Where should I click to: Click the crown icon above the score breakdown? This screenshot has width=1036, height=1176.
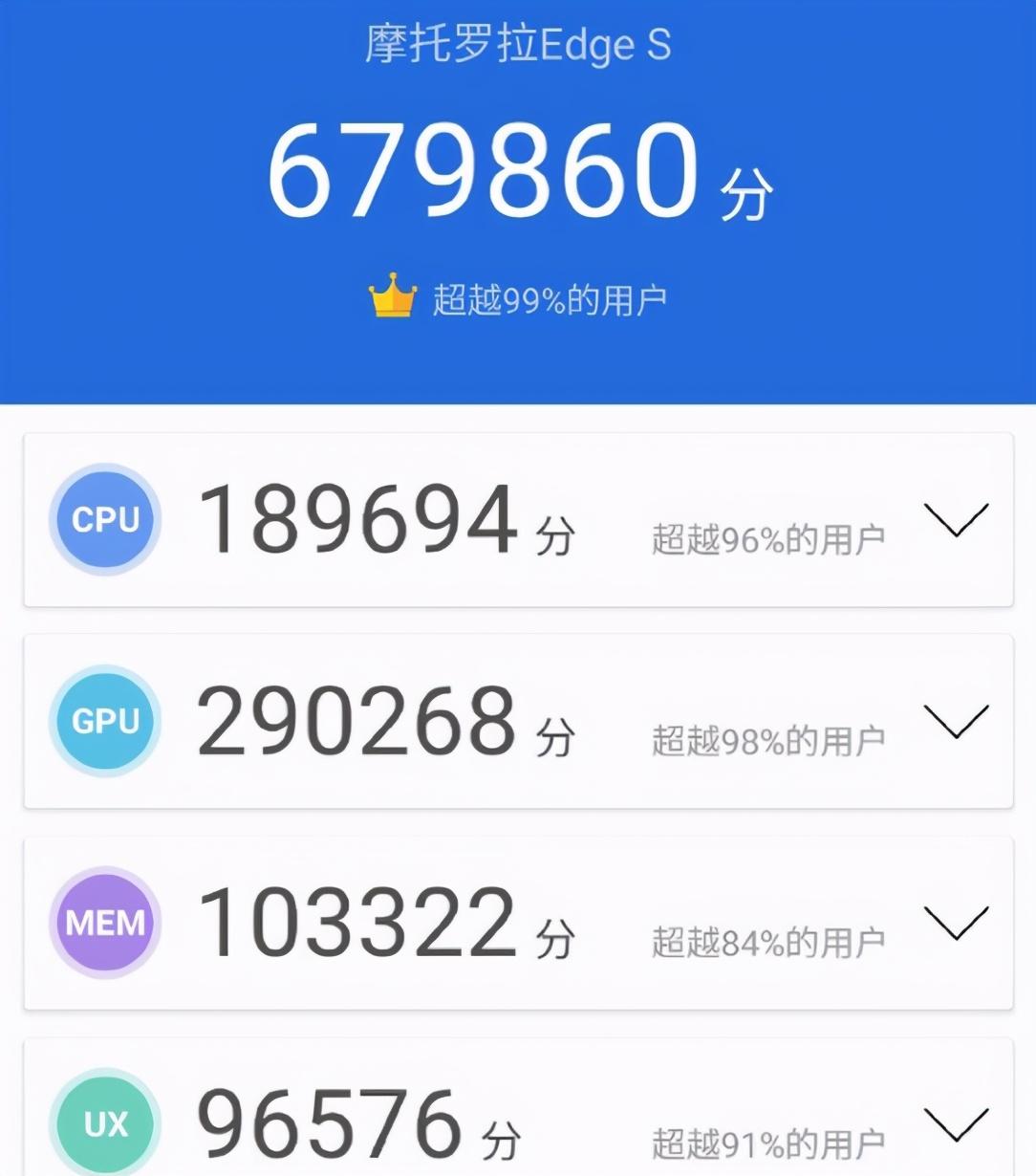pyautogui.click(x=391, y=295)
